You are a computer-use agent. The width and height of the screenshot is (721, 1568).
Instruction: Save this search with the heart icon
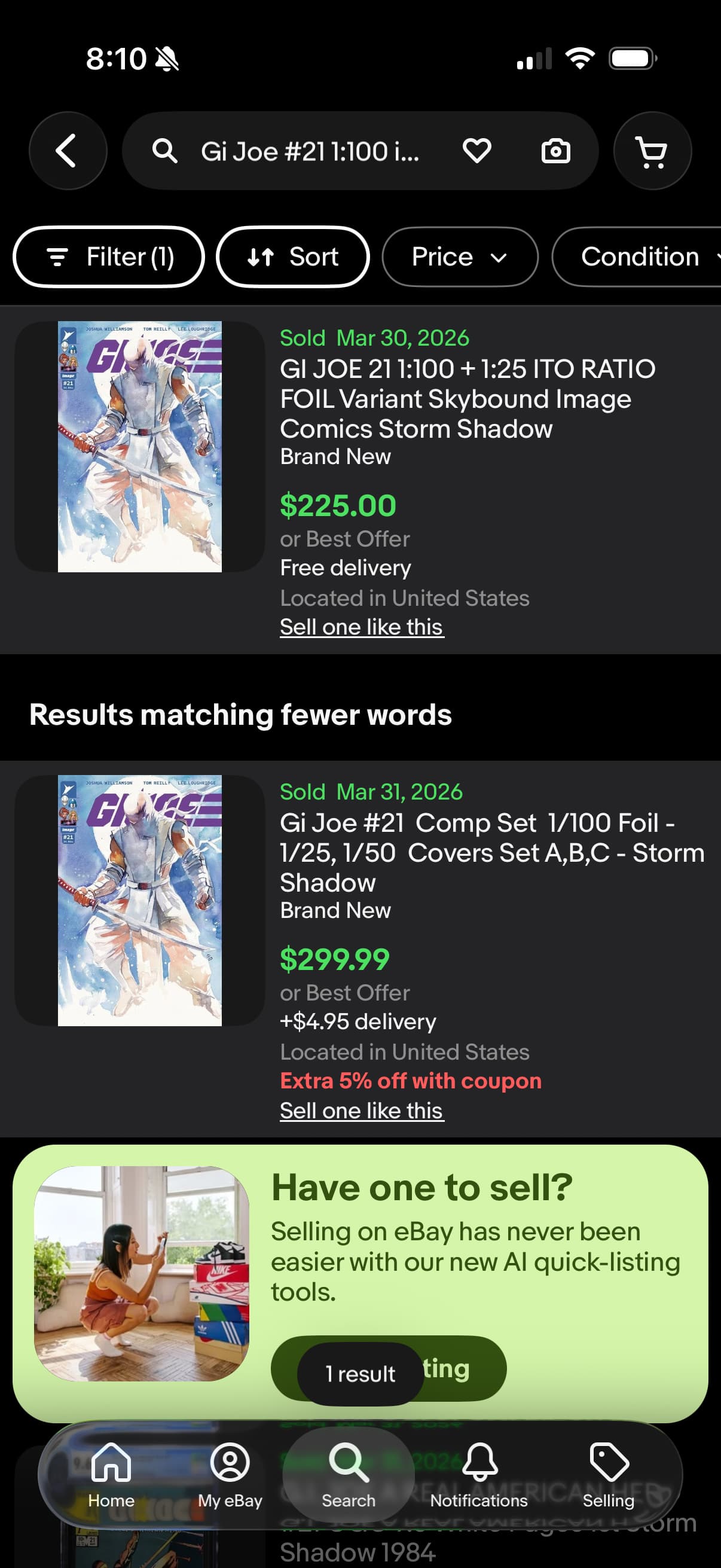click(476, 150)
